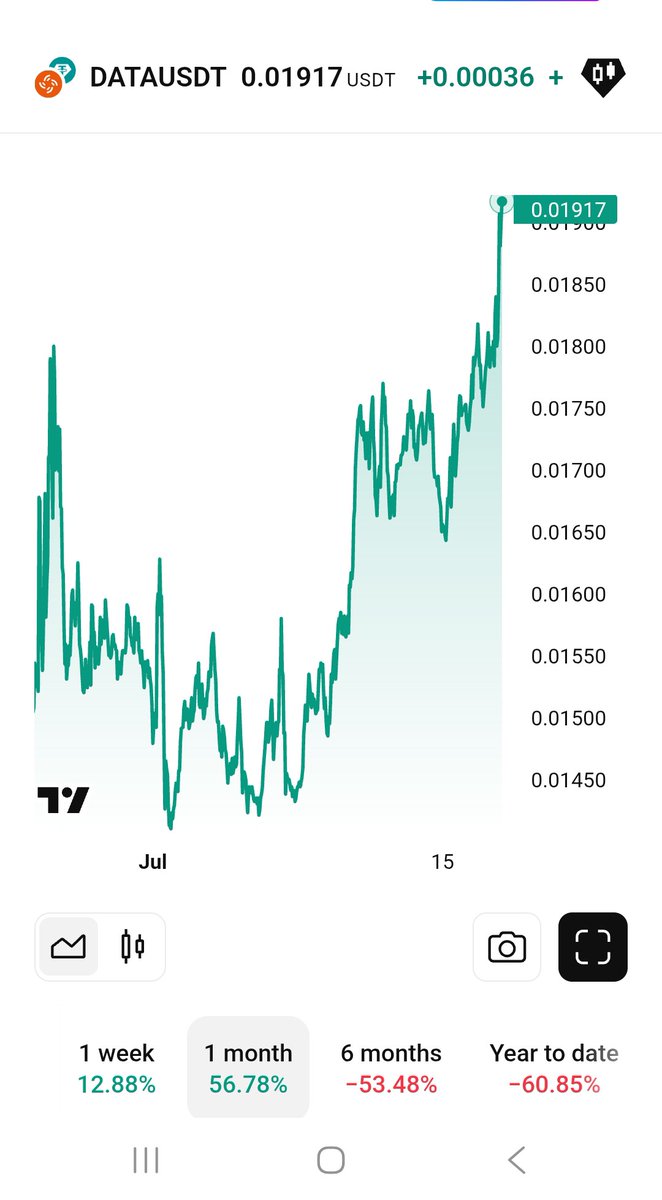This screenshot has width=662, height=1200.
Task: Go back with system back button
Action: [x=516, y=1160]
